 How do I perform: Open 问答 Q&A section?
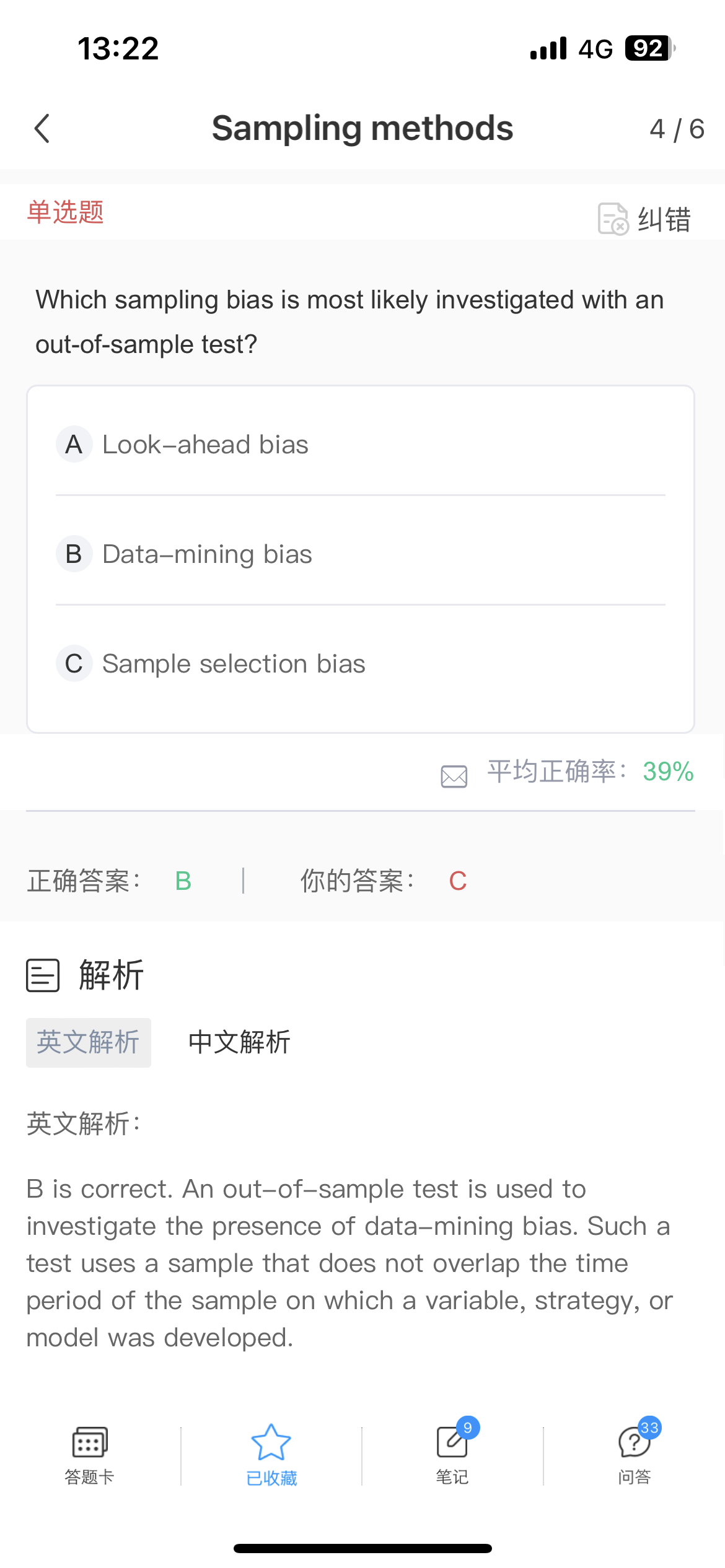635,1455
